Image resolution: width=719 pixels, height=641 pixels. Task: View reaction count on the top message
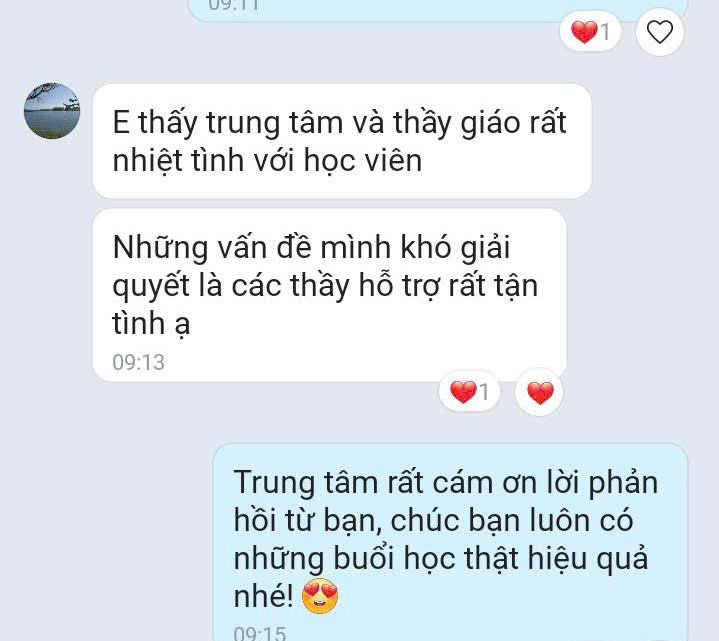point(591,33)
